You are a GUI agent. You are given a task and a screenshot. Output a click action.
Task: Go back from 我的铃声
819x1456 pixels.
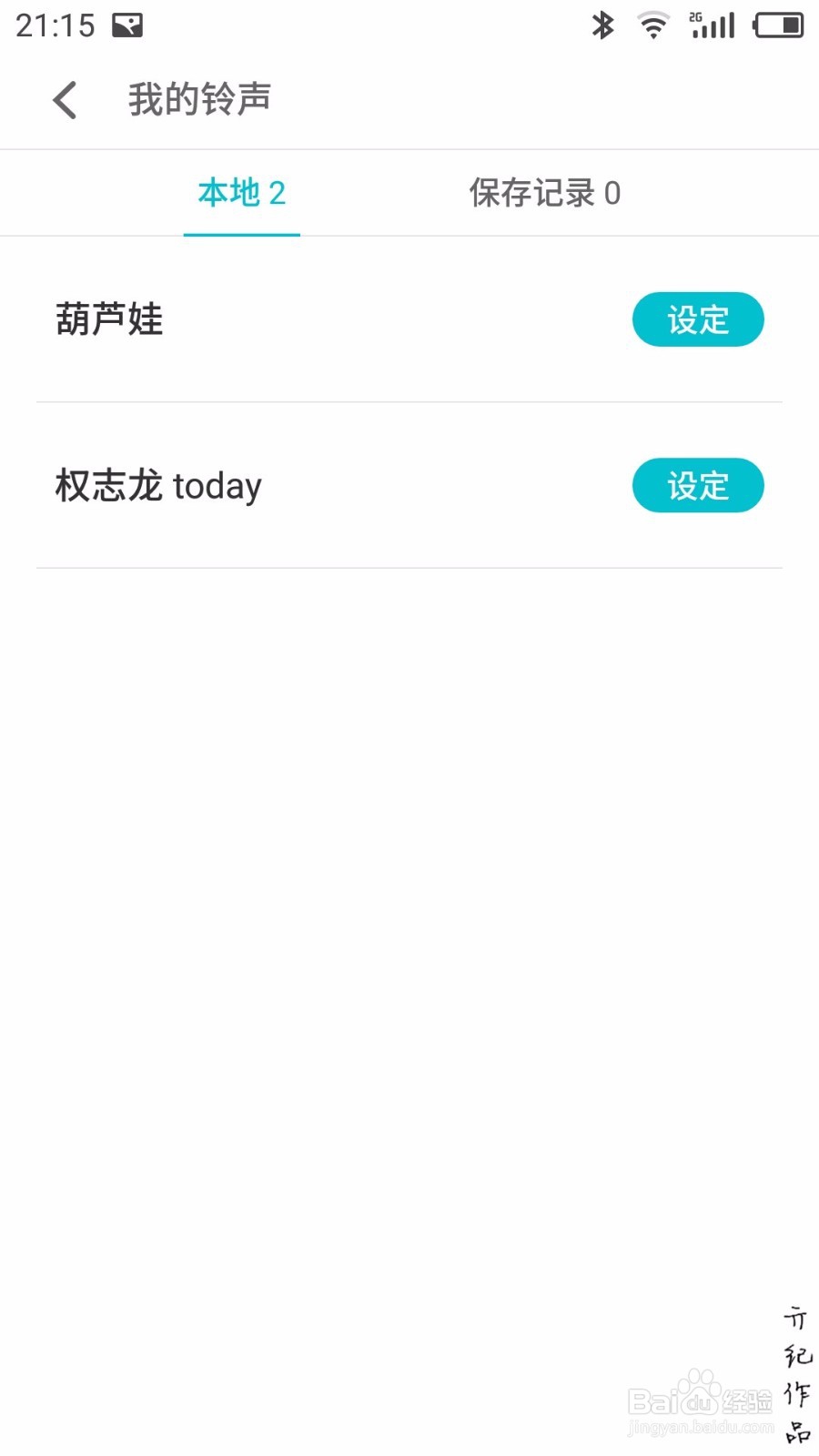click(65, 100)
